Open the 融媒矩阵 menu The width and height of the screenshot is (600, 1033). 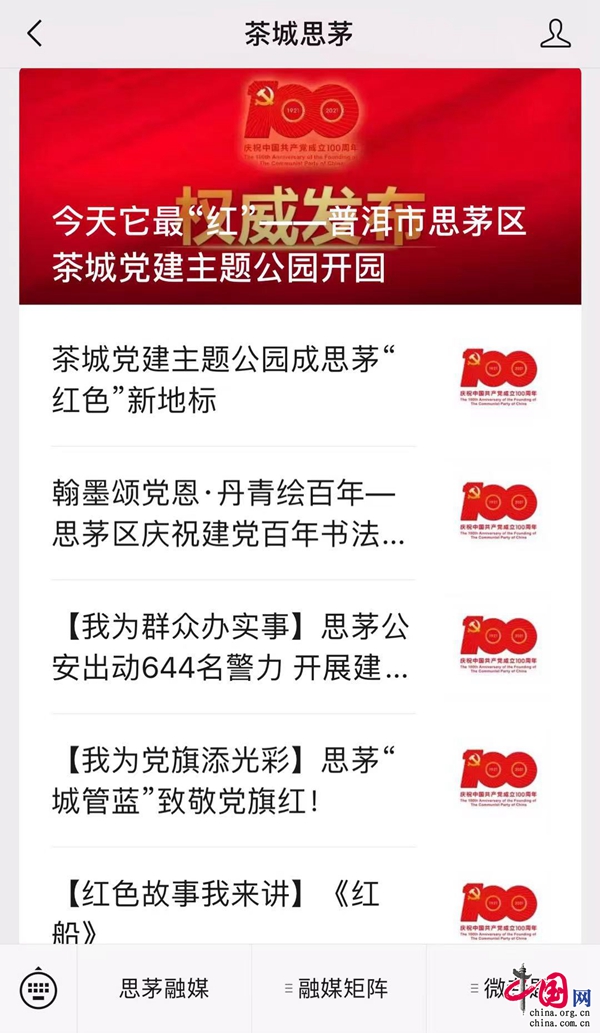coord(339,989)
